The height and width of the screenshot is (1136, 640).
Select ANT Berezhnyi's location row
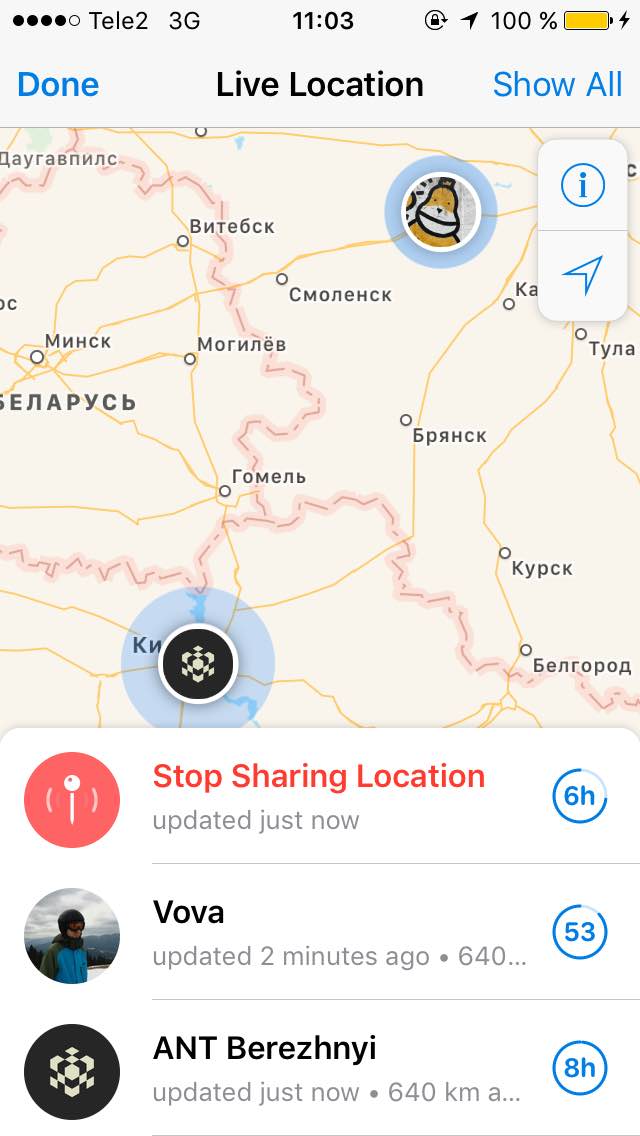click(x=320, y=1067)
